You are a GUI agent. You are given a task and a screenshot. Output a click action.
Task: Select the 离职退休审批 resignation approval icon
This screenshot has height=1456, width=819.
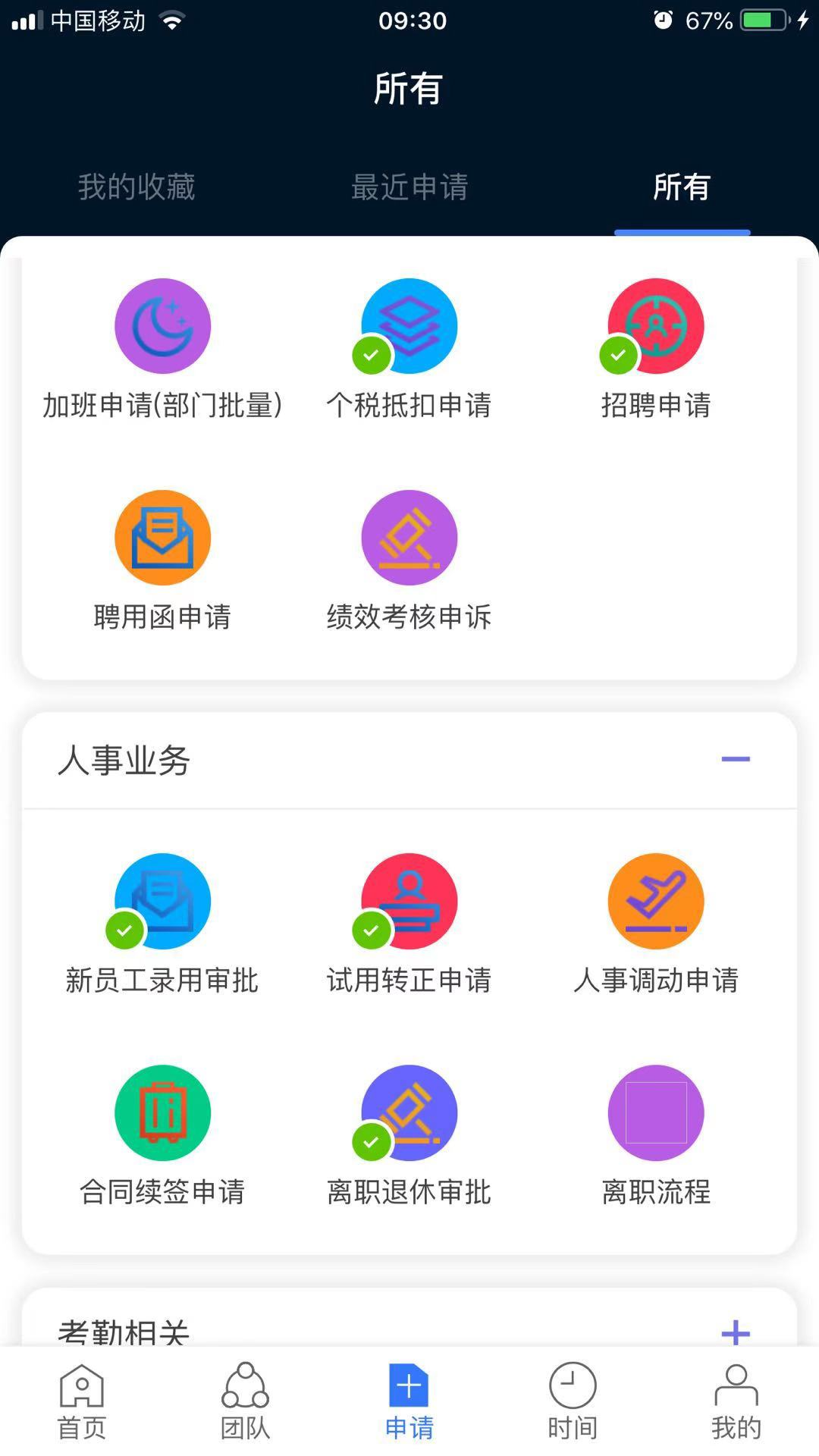409,1112
